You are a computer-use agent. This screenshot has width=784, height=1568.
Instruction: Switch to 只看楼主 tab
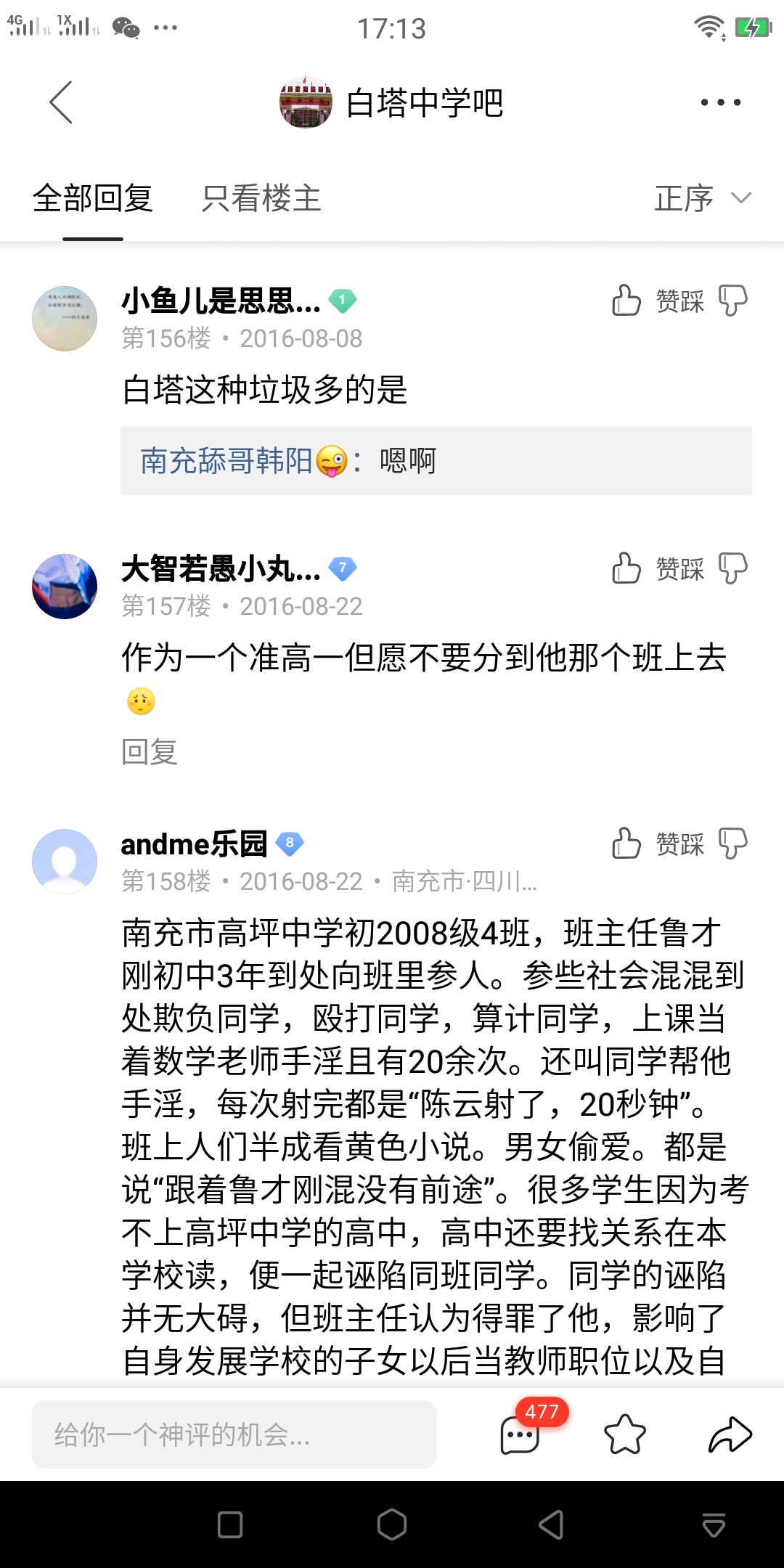coord(261,198)
